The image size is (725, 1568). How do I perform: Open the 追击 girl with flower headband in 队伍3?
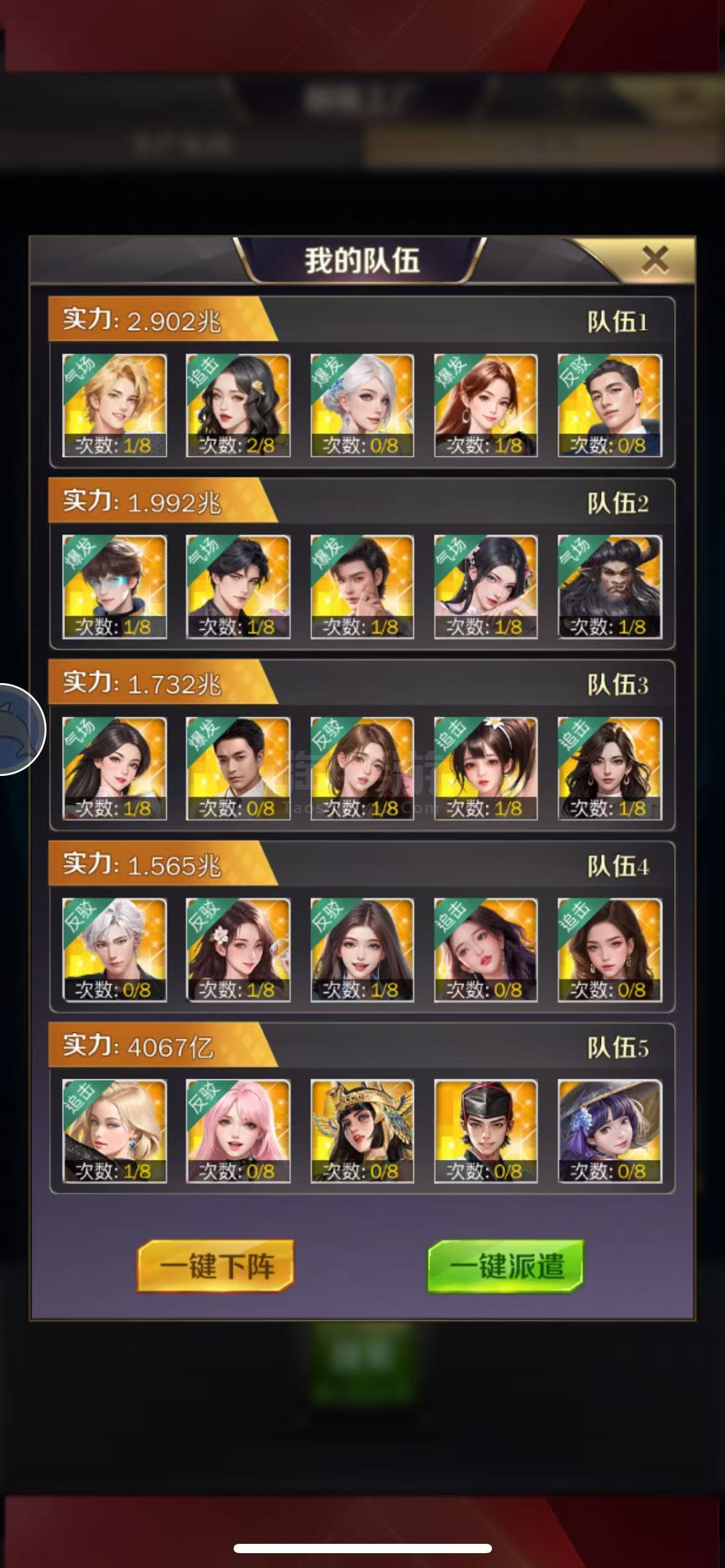pos(486,769)
